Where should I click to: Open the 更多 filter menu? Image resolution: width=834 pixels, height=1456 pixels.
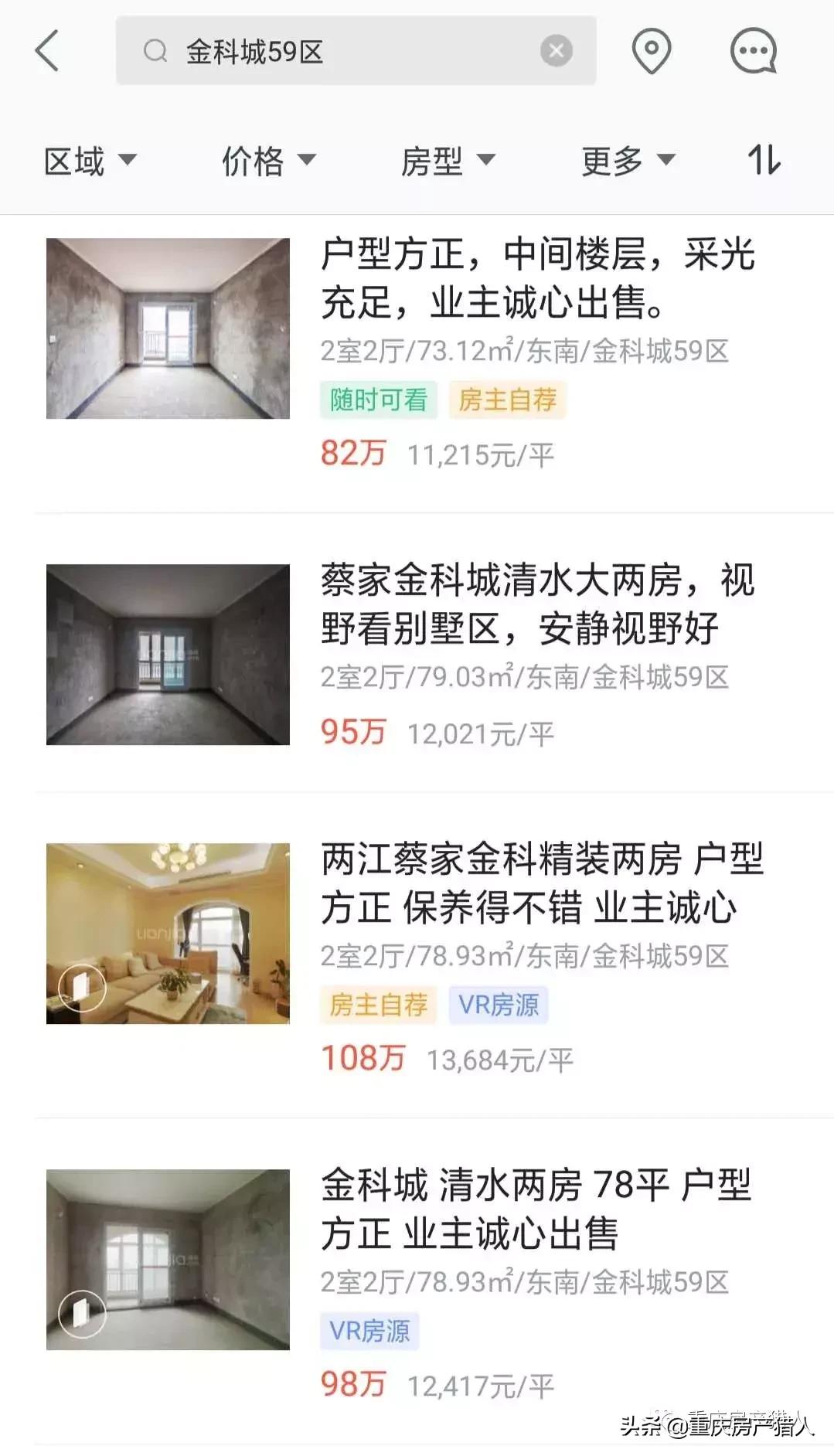pos(628,160)
